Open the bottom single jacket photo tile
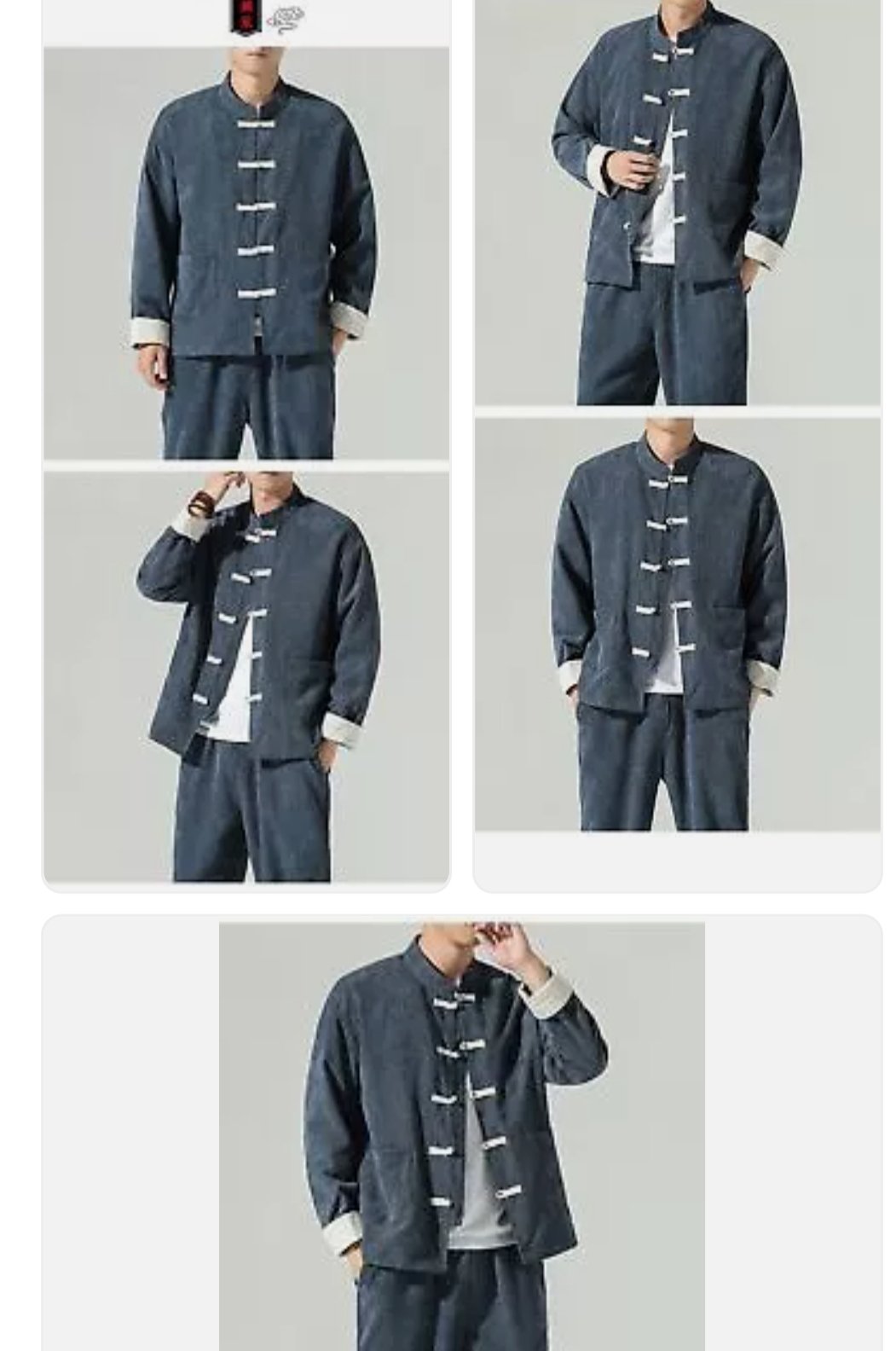 coord(461,1134)
